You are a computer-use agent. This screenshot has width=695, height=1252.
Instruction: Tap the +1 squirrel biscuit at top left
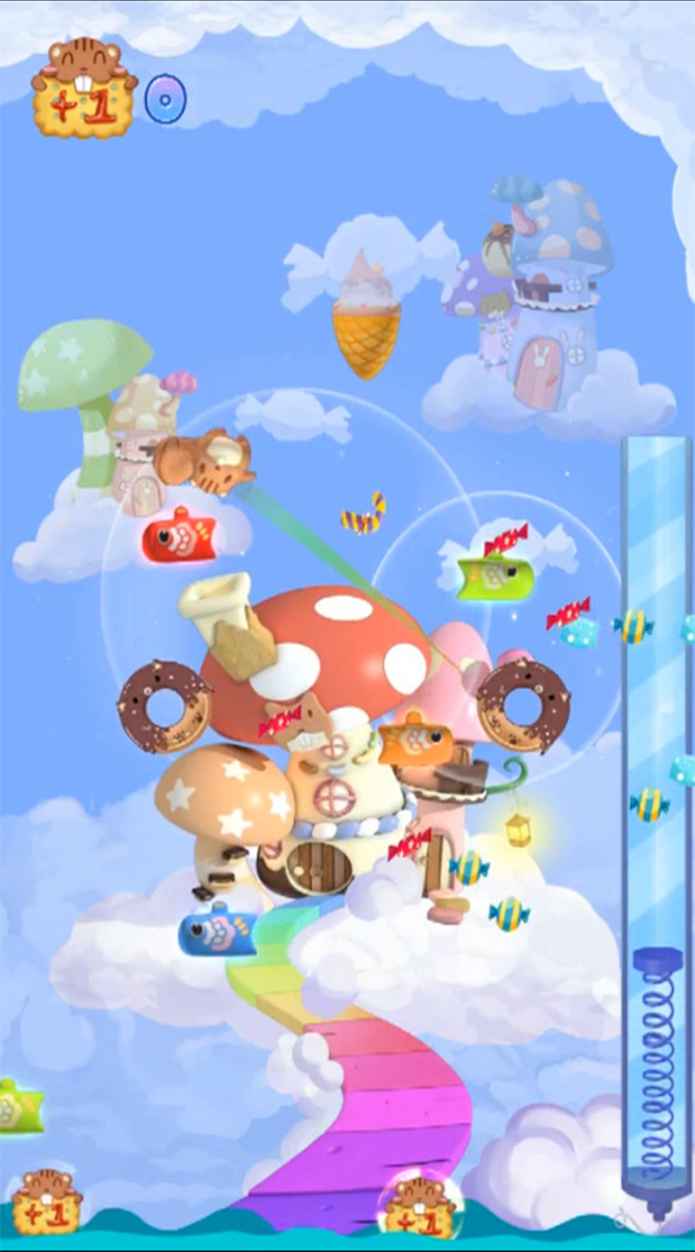[x=84, y=92]
